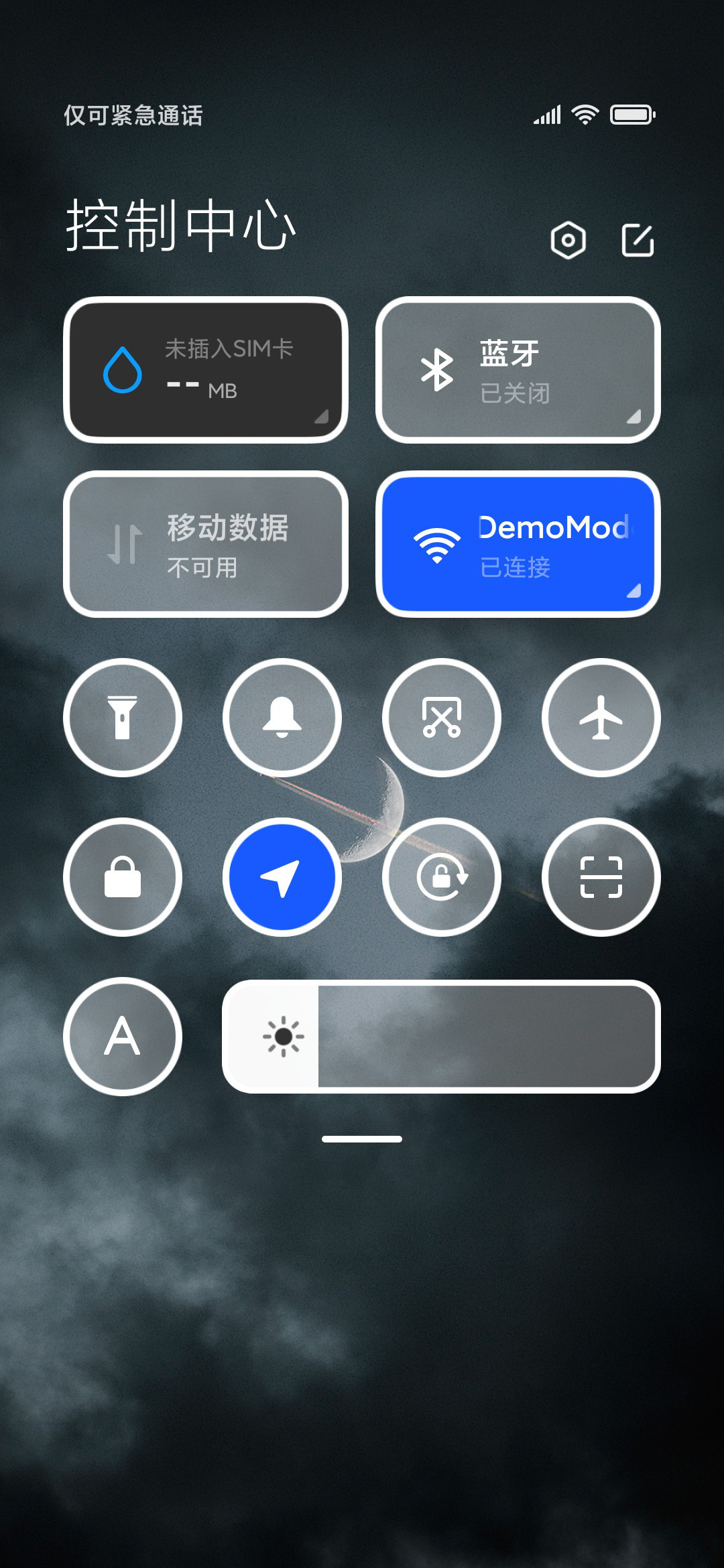Edit the control center toggles
The image size is (724, 1568).
tap(638, 240)
